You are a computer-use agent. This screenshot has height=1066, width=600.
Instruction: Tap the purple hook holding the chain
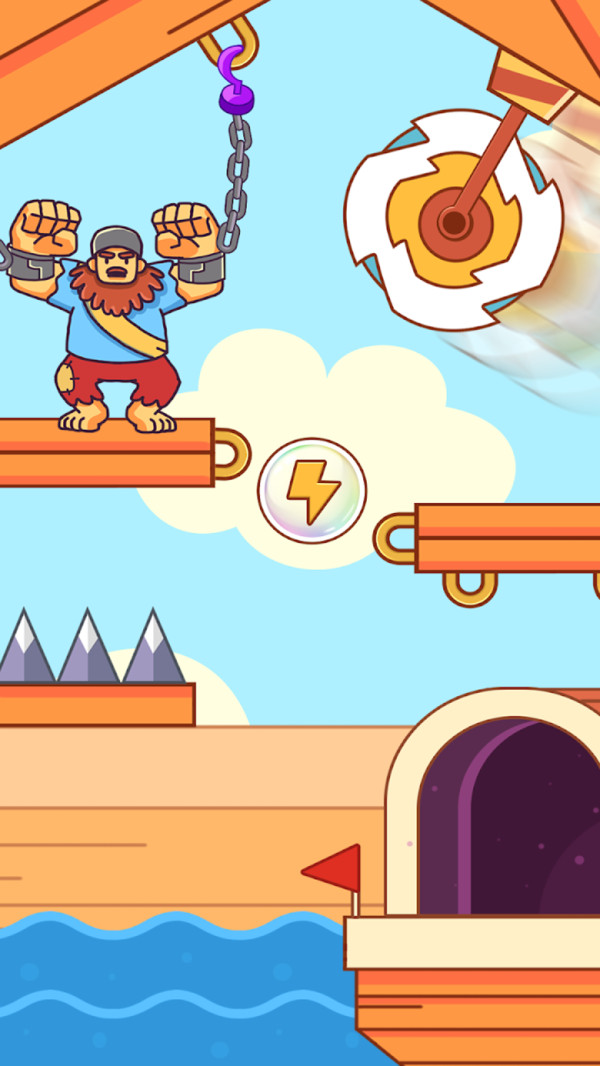(236, 80)
